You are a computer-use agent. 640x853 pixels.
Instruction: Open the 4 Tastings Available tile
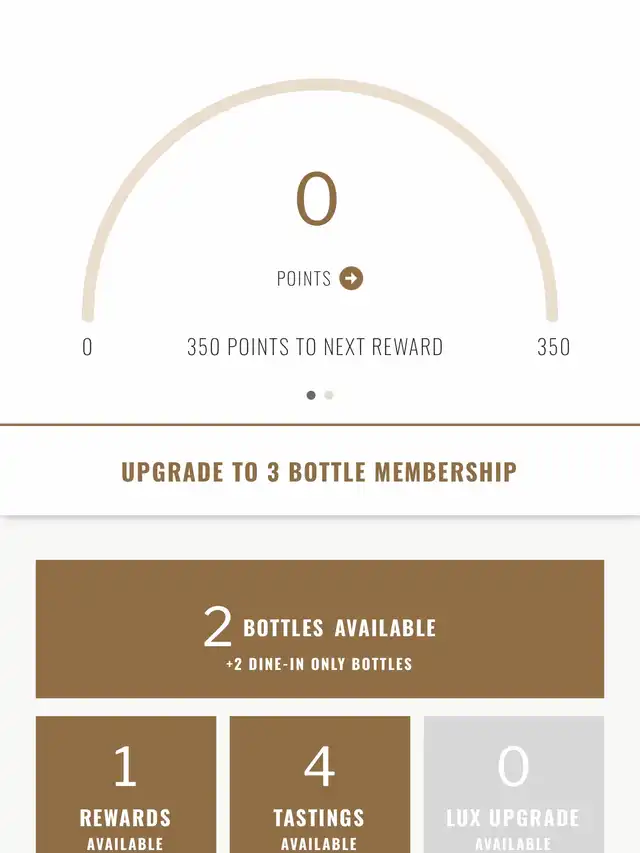[x=319, y=785]
